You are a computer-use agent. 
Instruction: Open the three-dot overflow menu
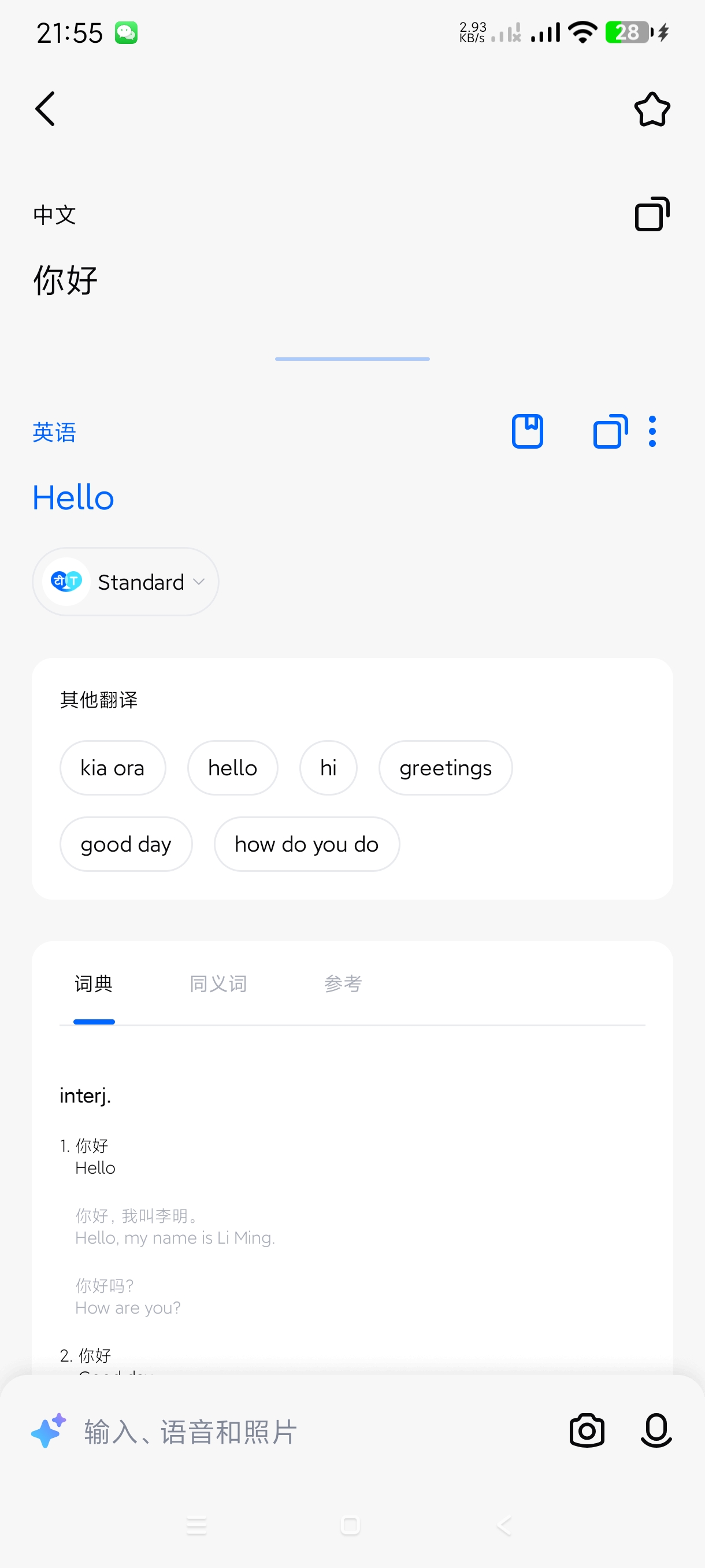pos(652,431)
